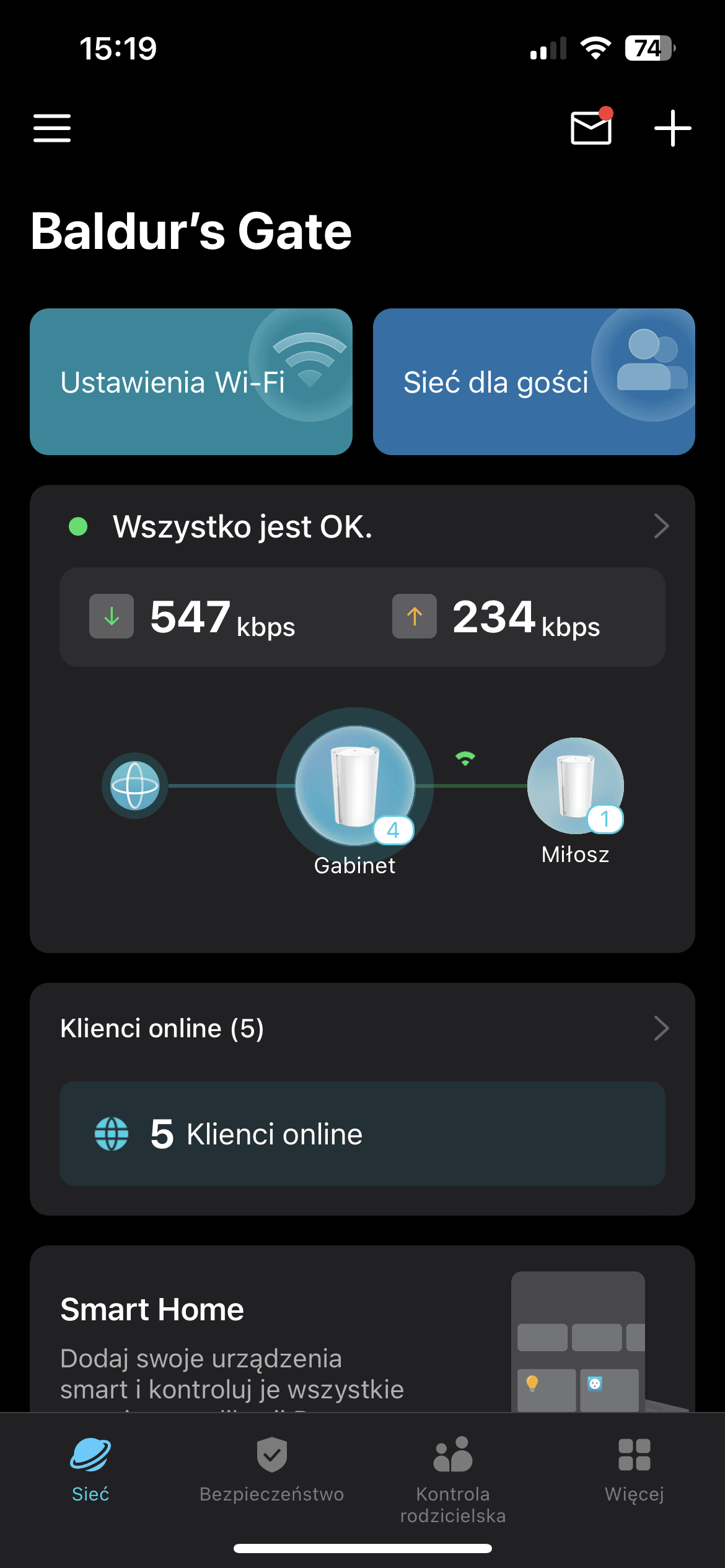Image resolution: width=725 pixels, height=1568 pixels.
Task: View the 5 Klienci online list
Action: click(x=362, y=1134)
